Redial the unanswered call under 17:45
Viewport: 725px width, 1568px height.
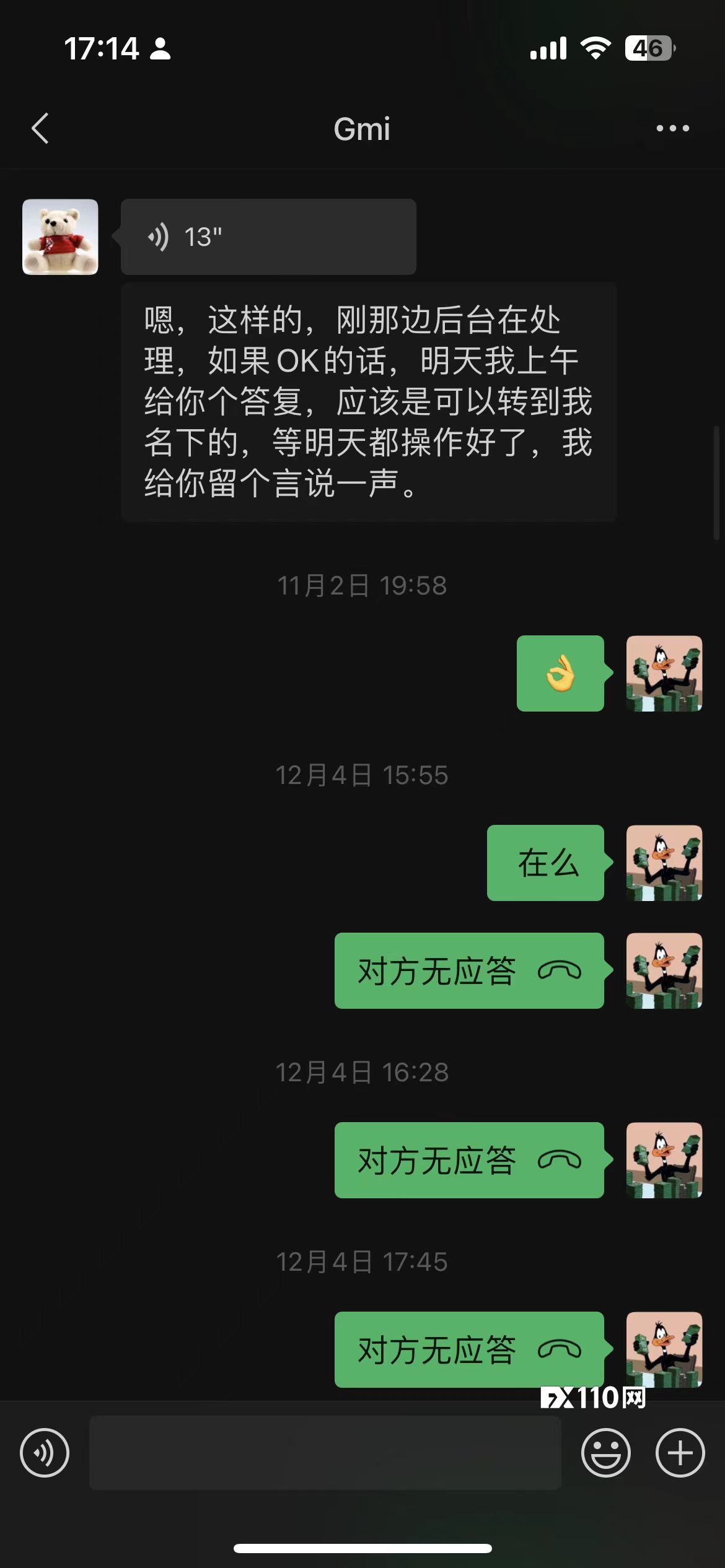coord(469,1349)
